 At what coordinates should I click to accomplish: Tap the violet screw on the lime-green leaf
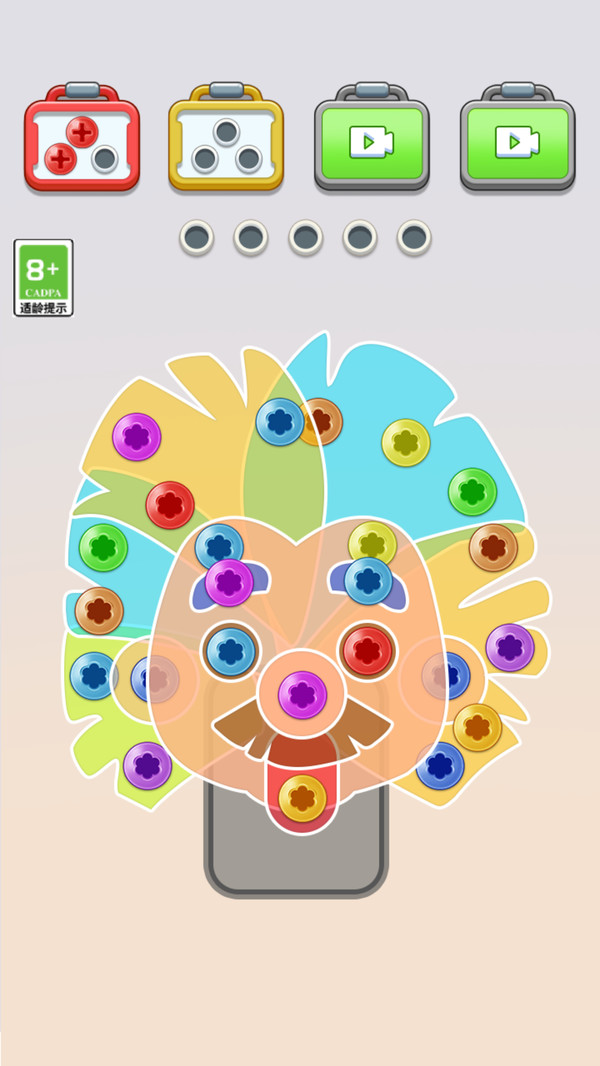(x=147, y=766)
